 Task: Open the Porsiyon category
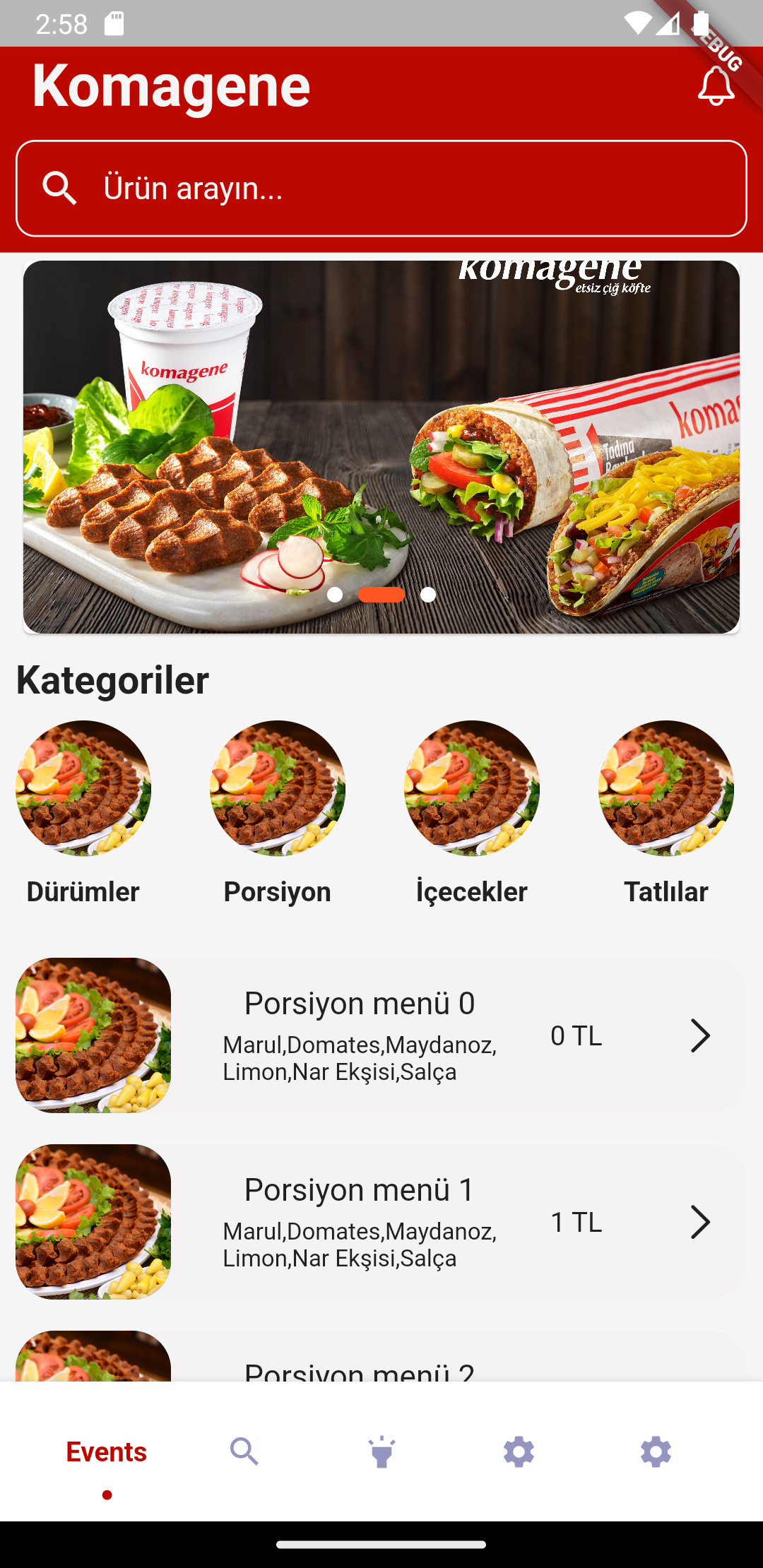[277, 790]
